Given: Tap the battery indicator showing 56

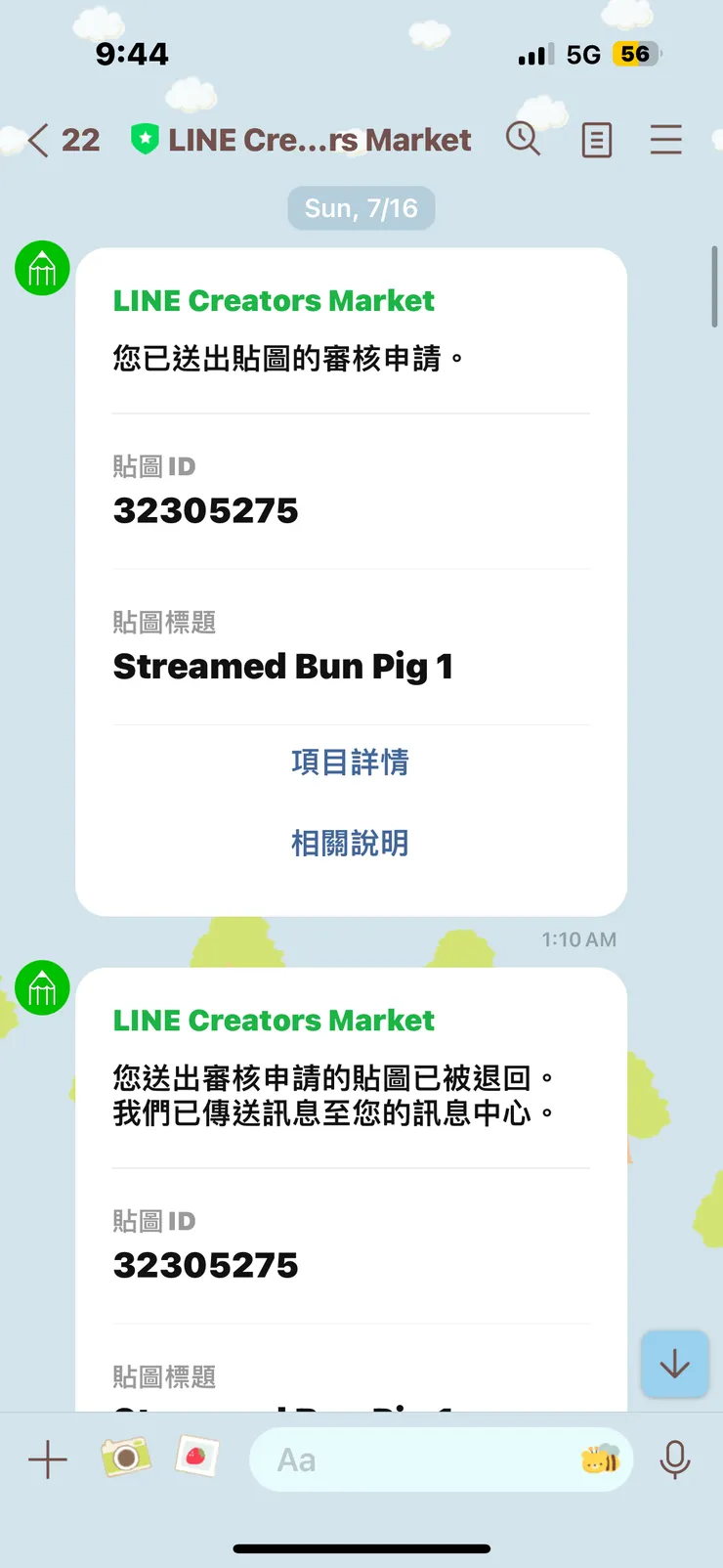Looking at the screenshot, I should pyautogui.click(x=634, y=54).
